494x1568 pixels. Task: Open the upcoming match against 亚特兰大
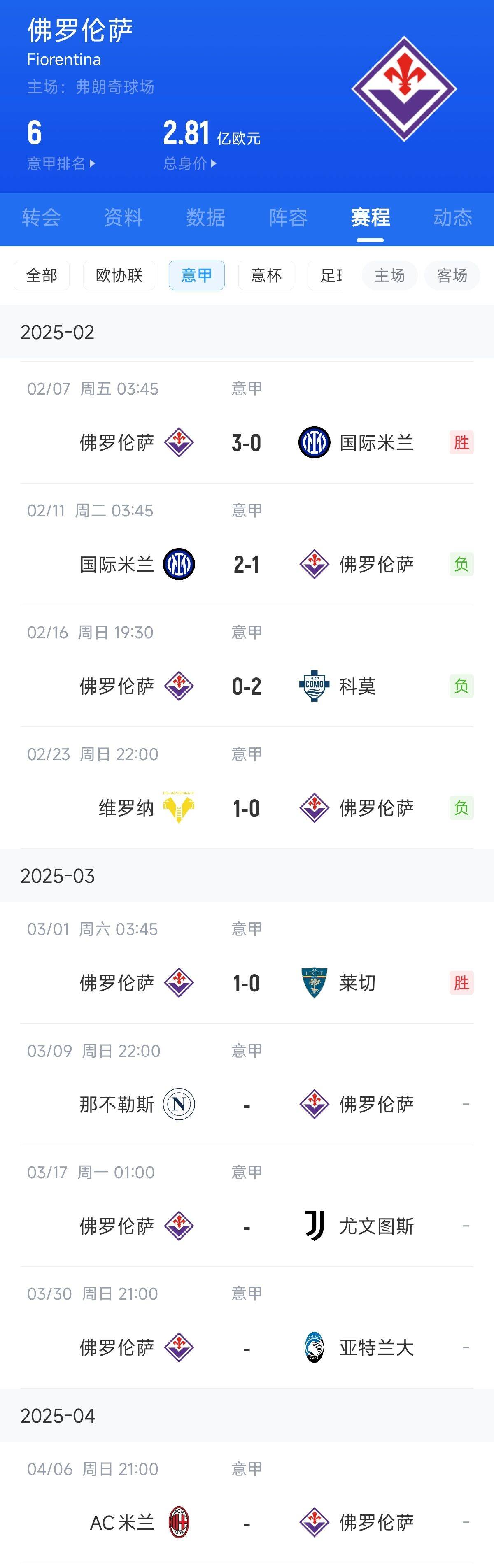click(247, 1347)
